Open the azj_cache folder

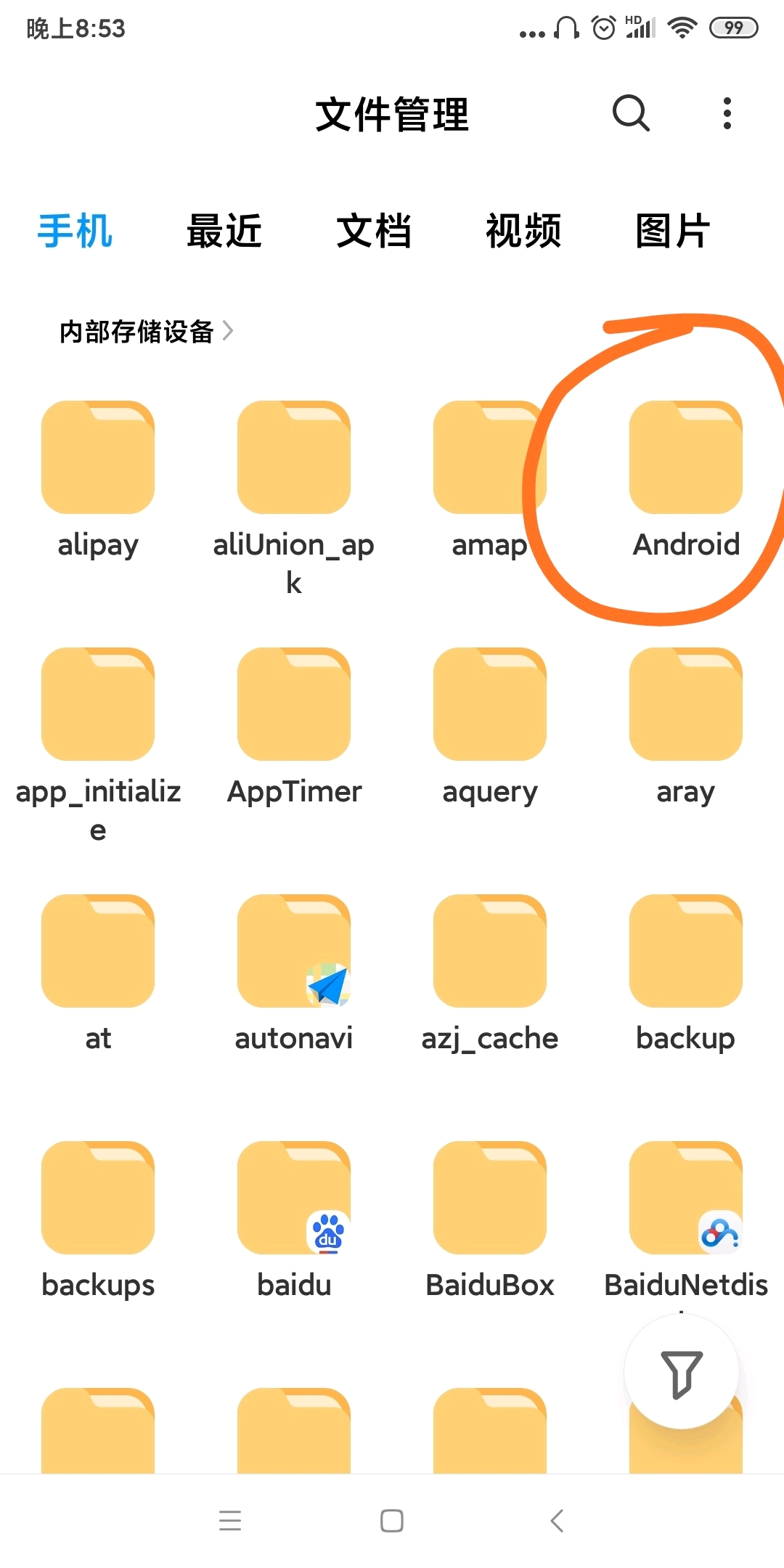pos(489,952)
